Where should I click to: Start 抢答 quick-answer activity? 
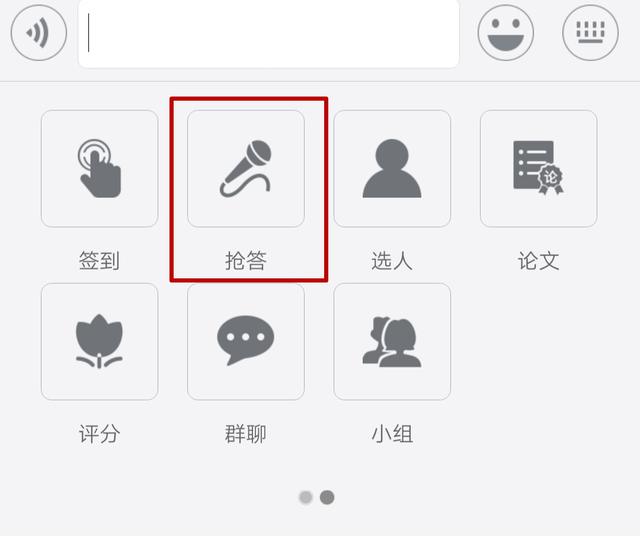[x=246, y=169]
